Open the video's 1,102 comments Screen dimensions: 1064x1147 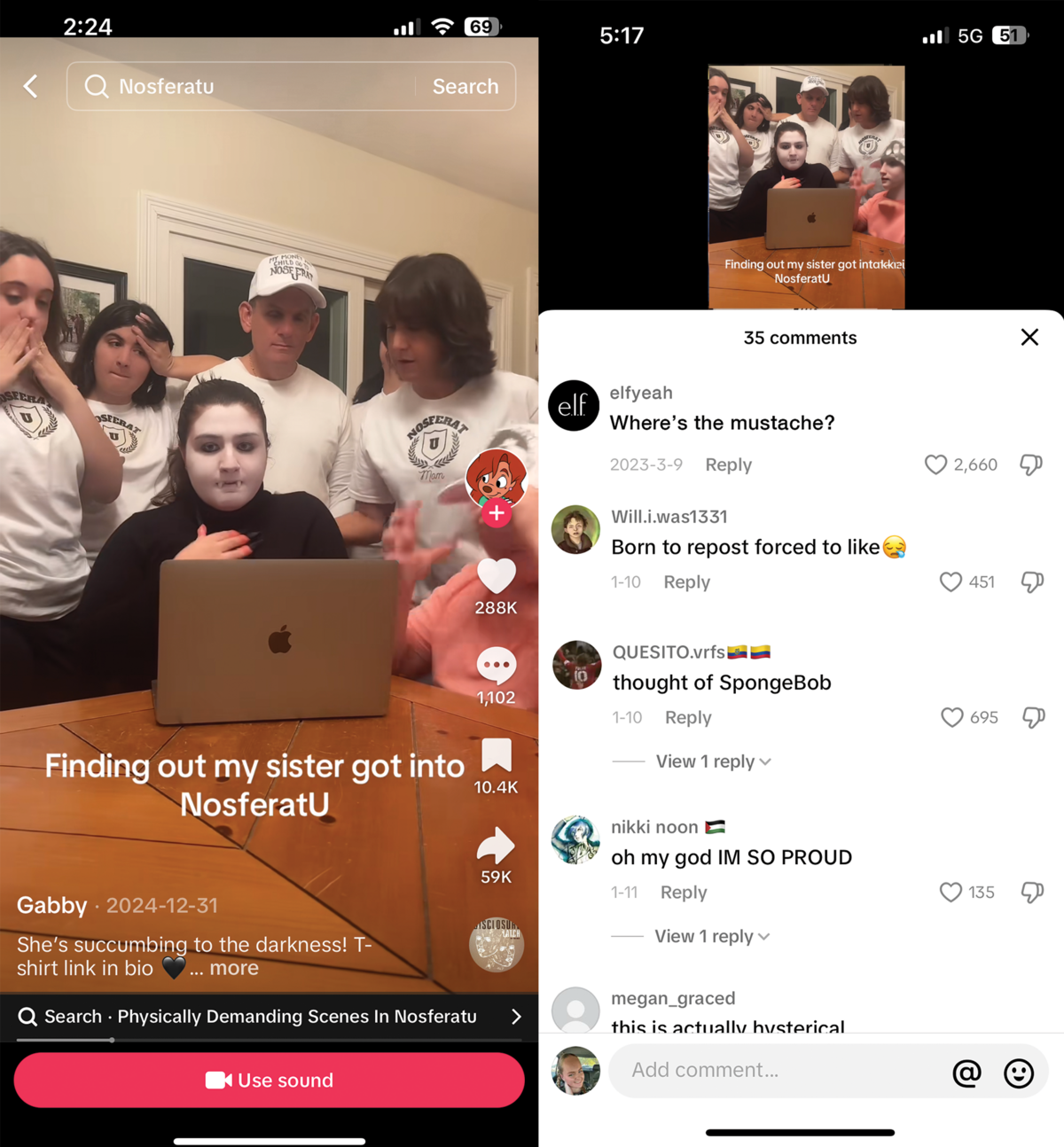tap(496, 666)
